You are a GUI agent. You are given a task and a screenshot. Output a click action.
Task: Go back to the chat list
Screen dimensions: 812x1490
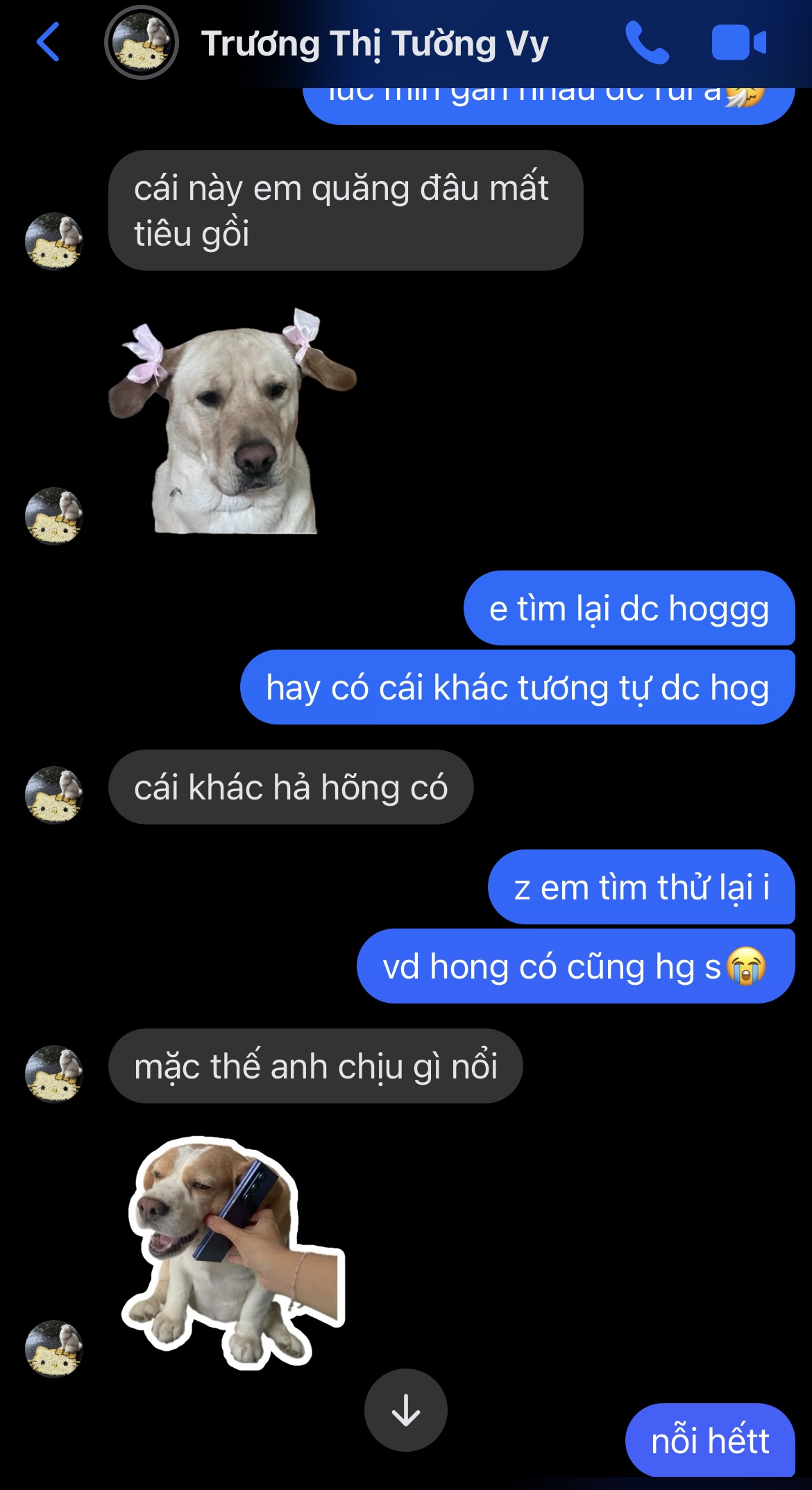pyautogui.click(x=47, y=42)
